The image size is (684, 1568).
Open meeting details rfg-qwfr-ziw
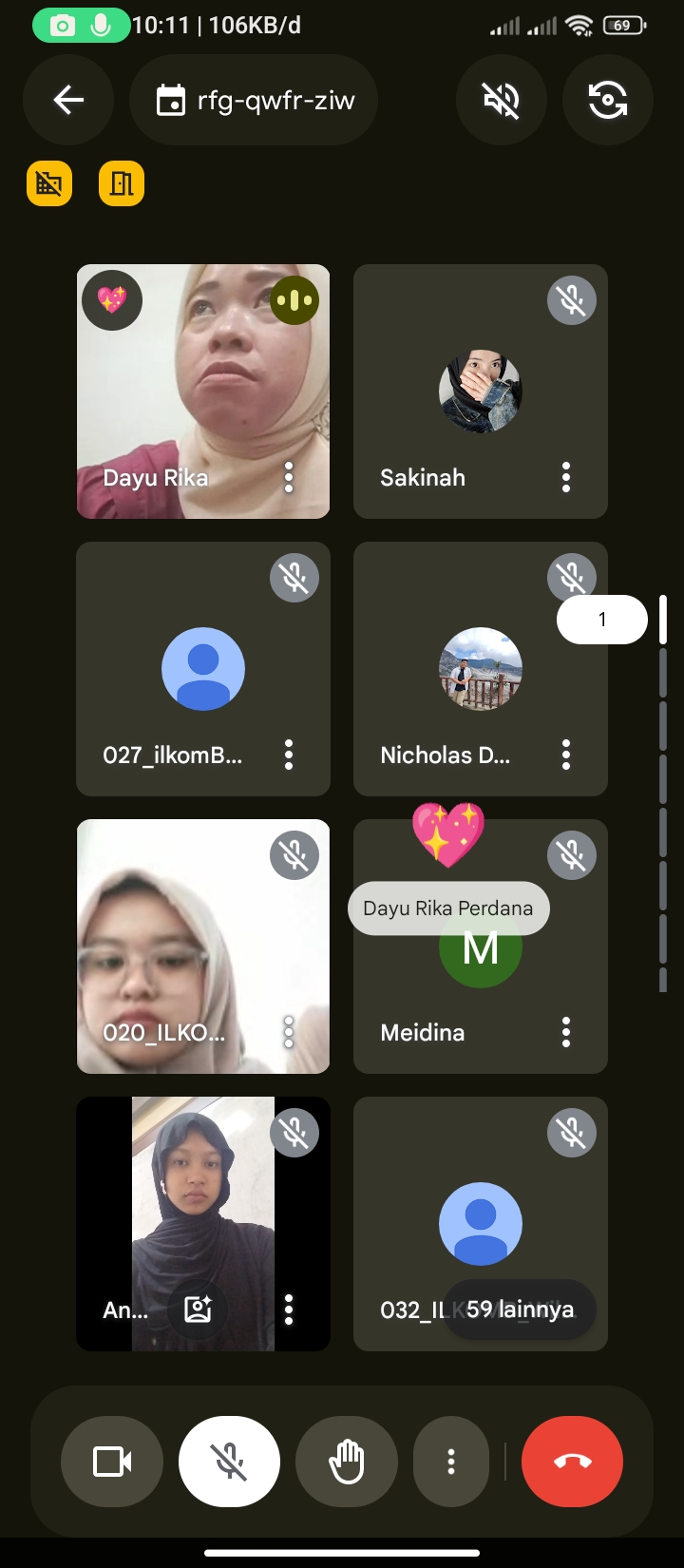[x=255, y=100]
